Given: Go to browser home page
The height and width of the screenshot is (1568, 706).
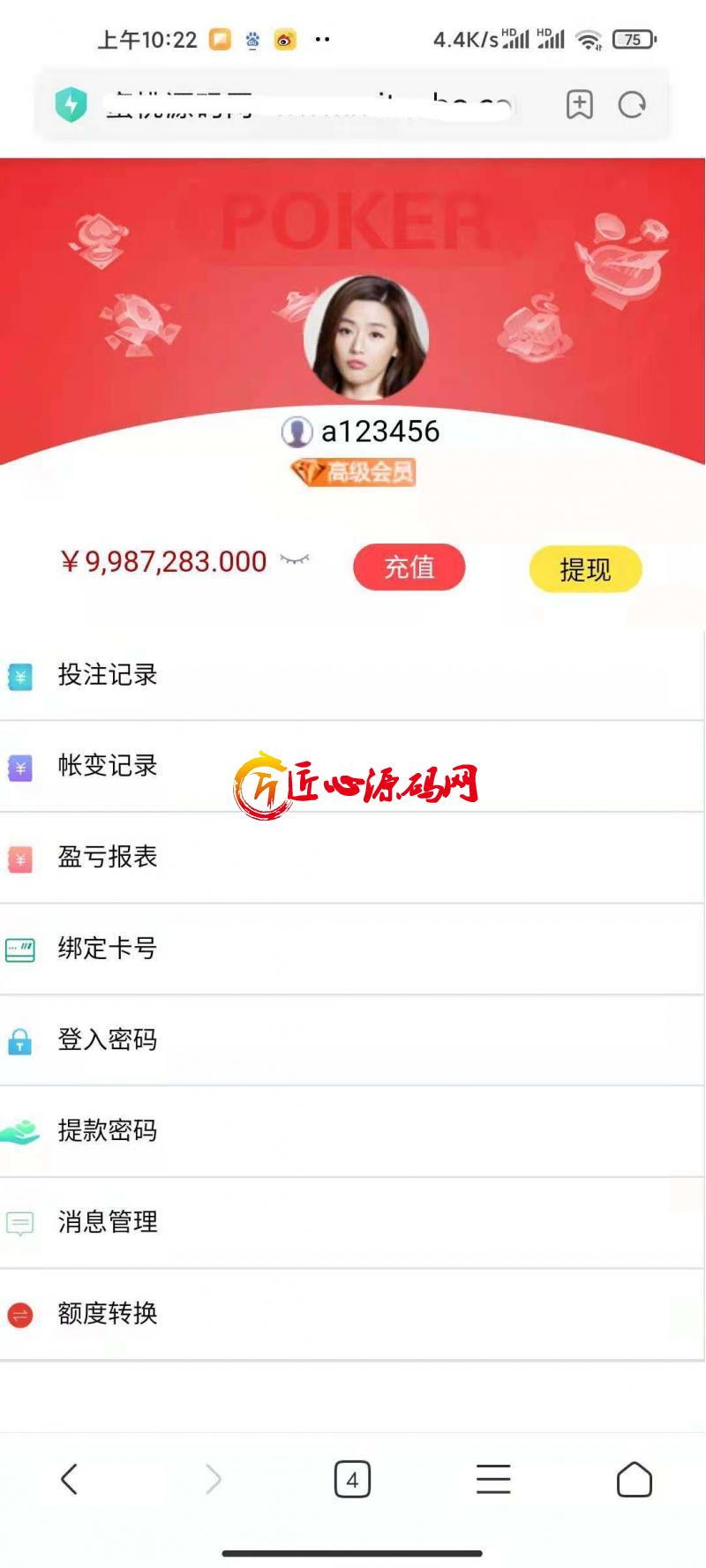Looking at the screenshot, I should (x=634, y=1479).
